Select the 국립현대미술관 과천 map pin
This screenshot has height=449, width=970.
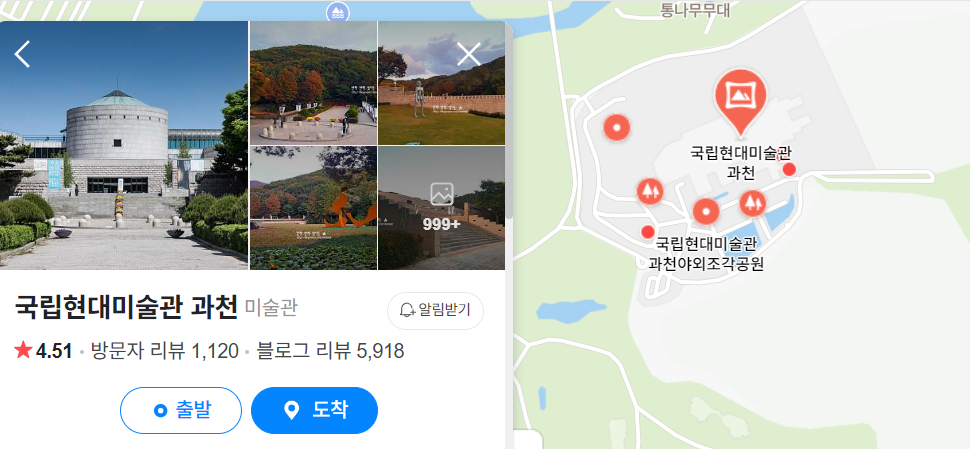pos(740,98)
